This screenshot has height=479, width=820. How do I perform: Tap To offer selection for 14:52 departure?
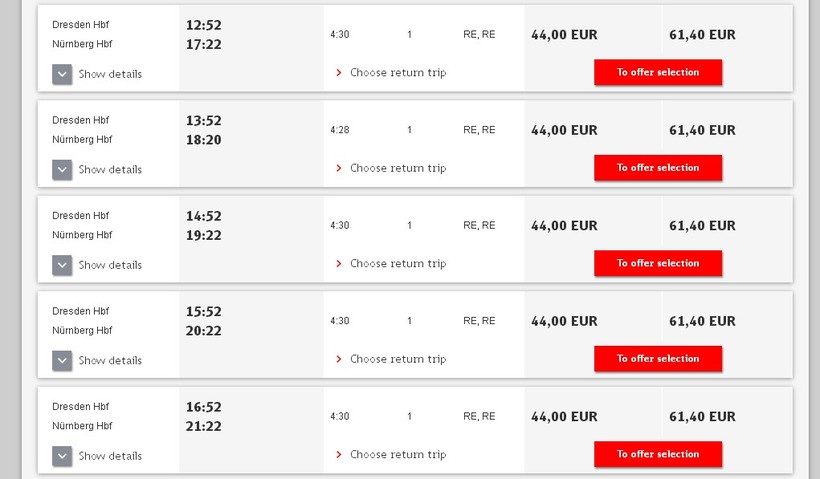coord(657,263)
